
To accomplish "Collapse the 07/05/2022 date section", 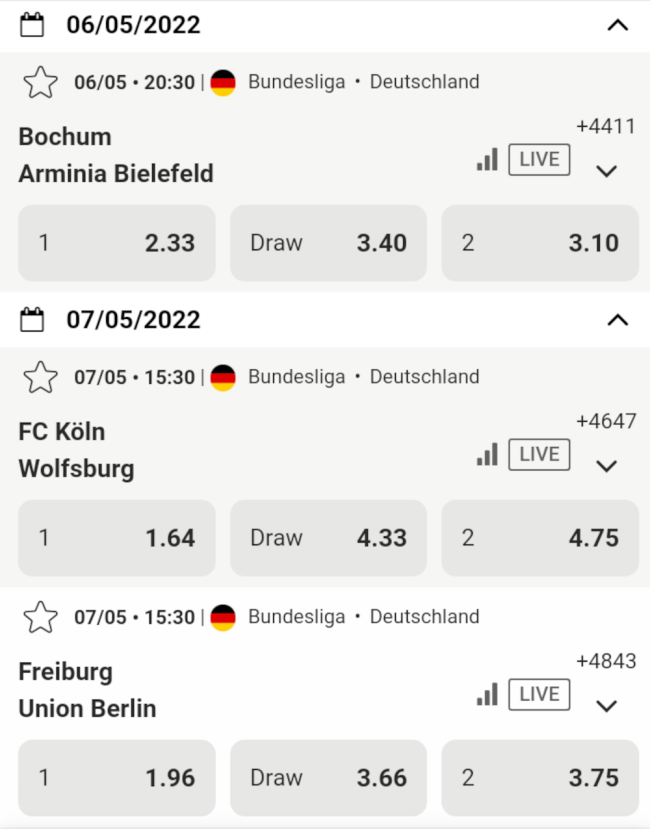I will (x=618, y=320).
